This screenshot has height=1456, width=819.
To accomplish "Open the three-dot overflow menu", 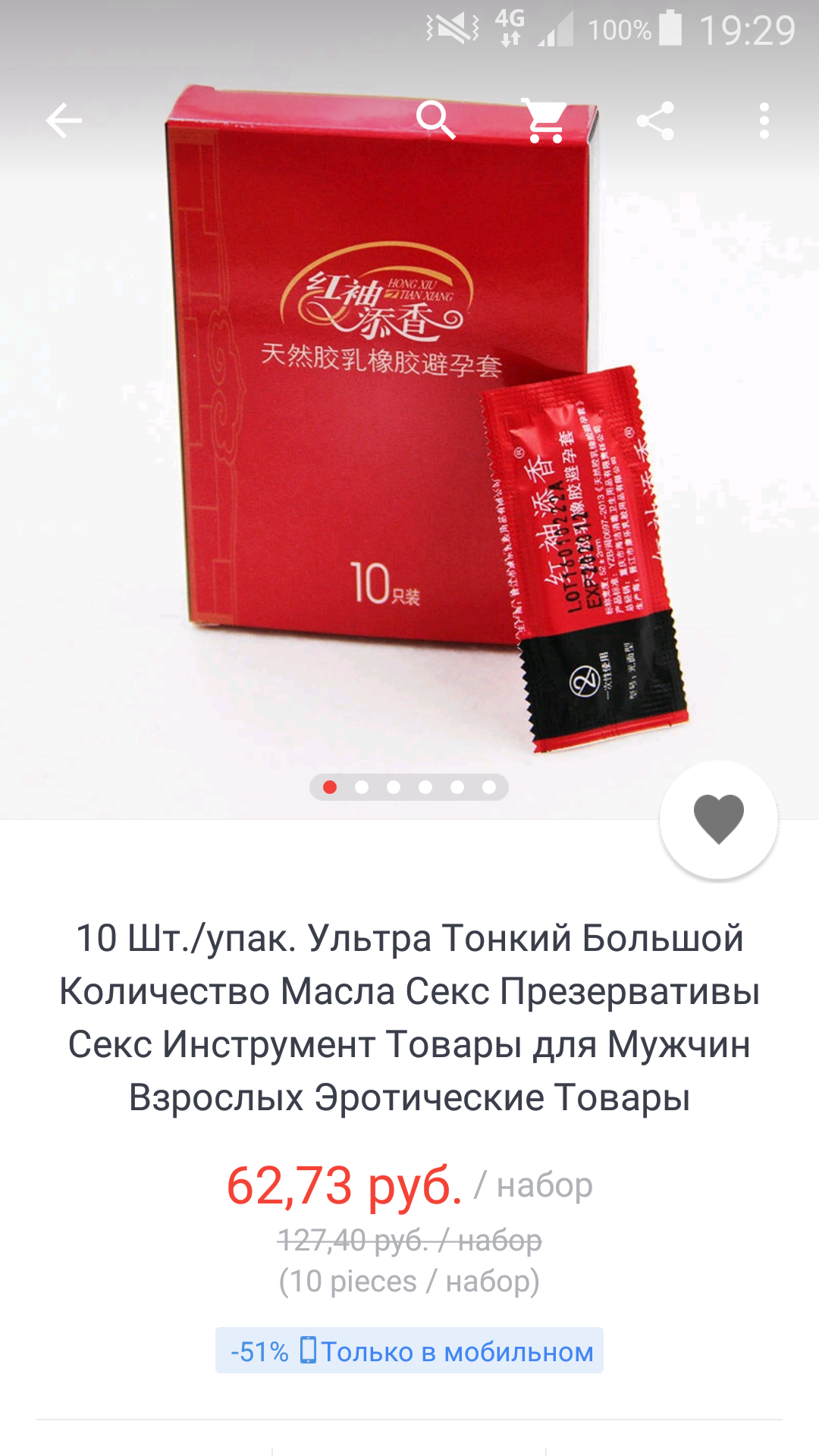I will coord(764,121).
